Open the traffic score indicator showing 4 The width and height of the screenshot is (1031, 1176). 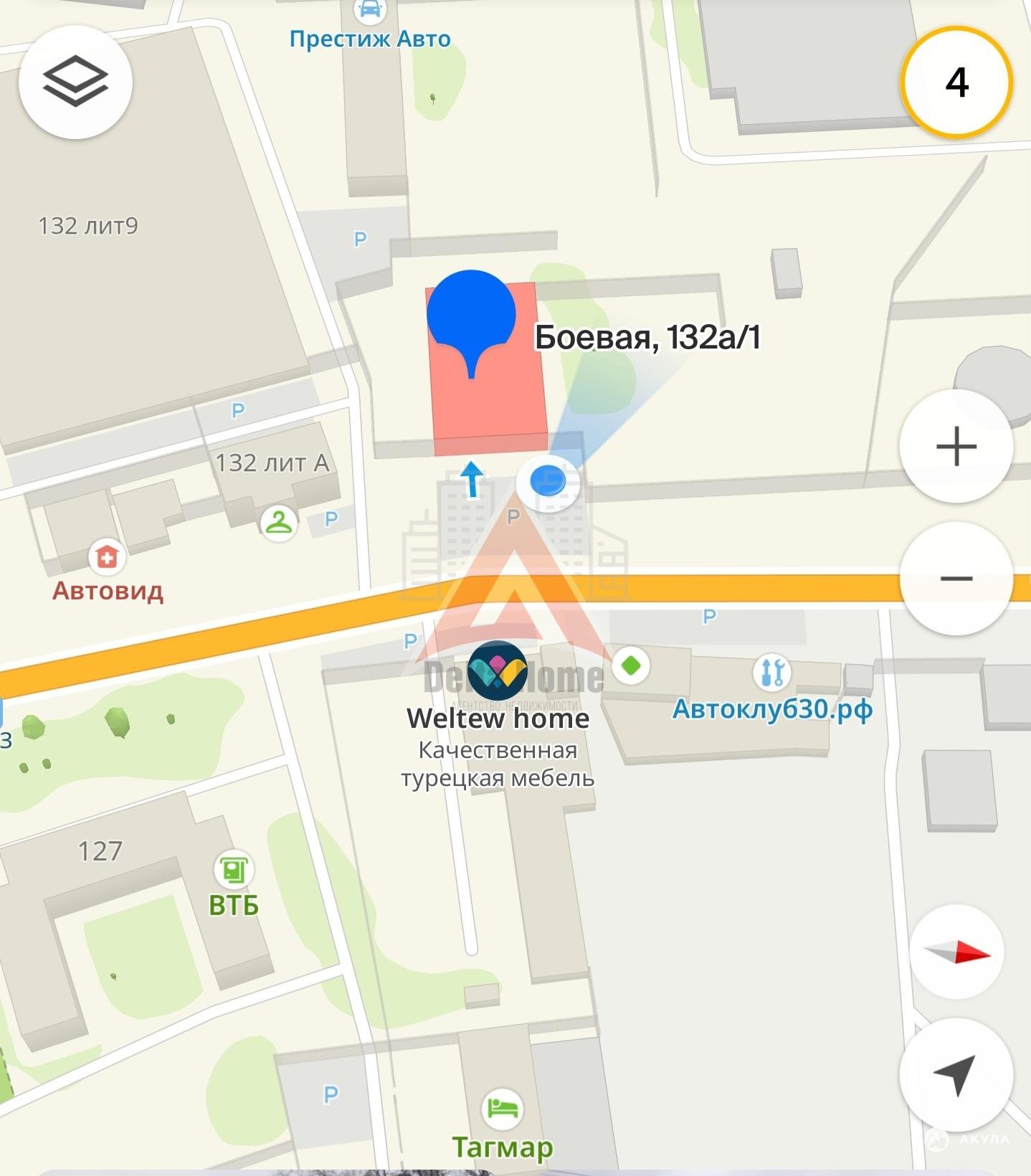pos(956,82)
